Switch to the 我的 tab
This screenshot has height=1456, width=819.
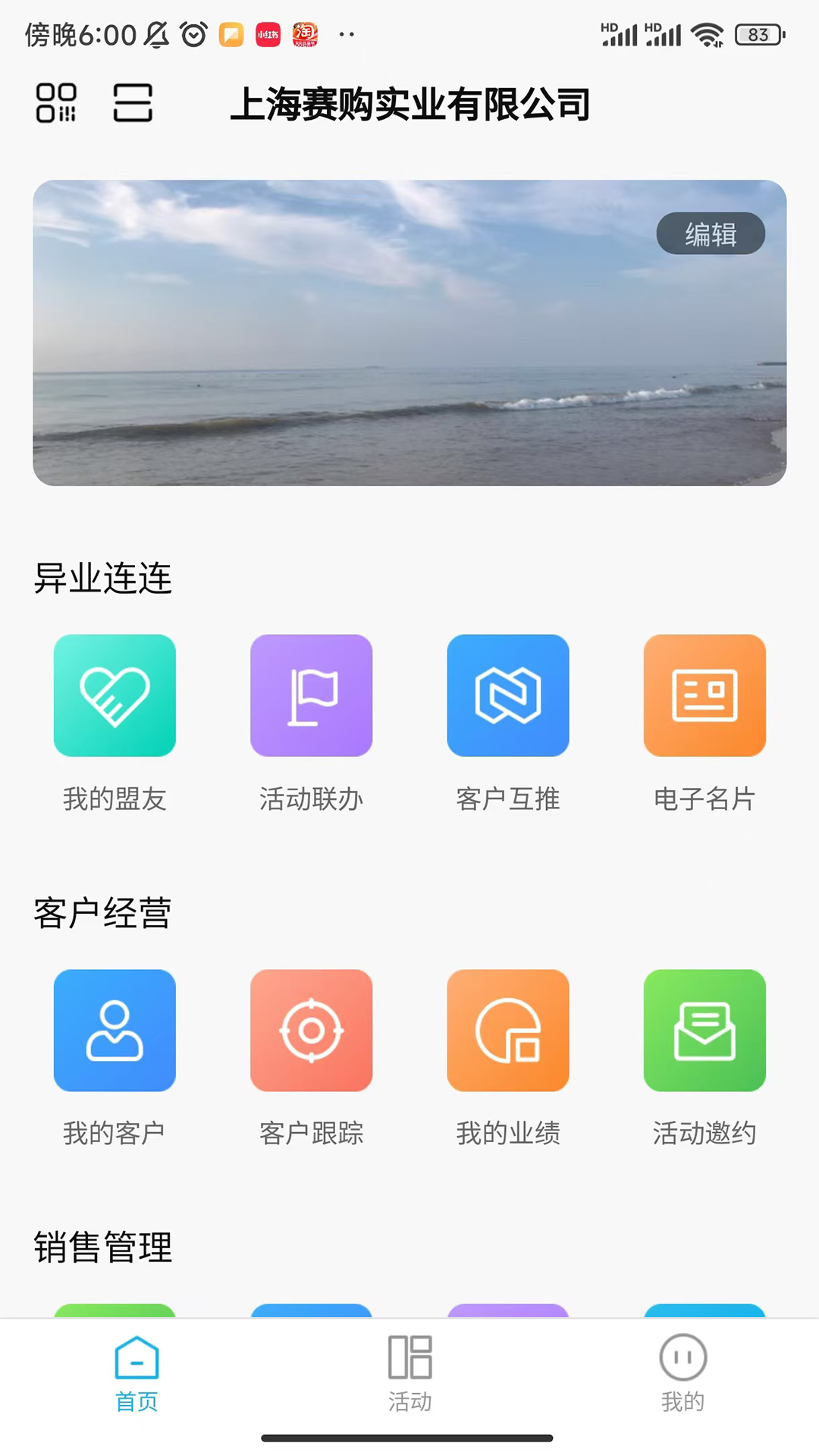point(682,1373)
